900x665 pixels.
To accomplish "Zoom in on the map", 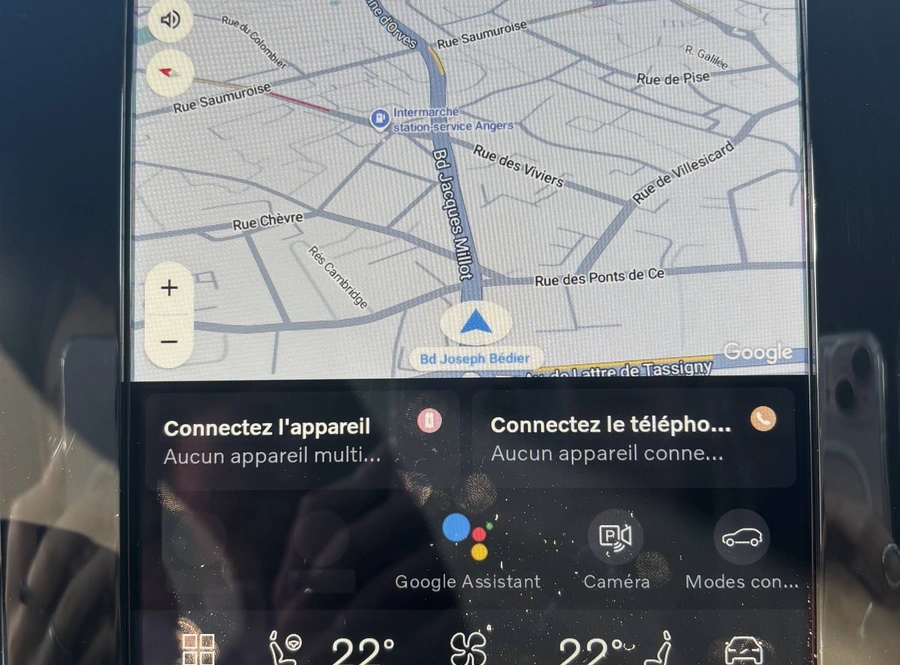I will tap(169, 288).
